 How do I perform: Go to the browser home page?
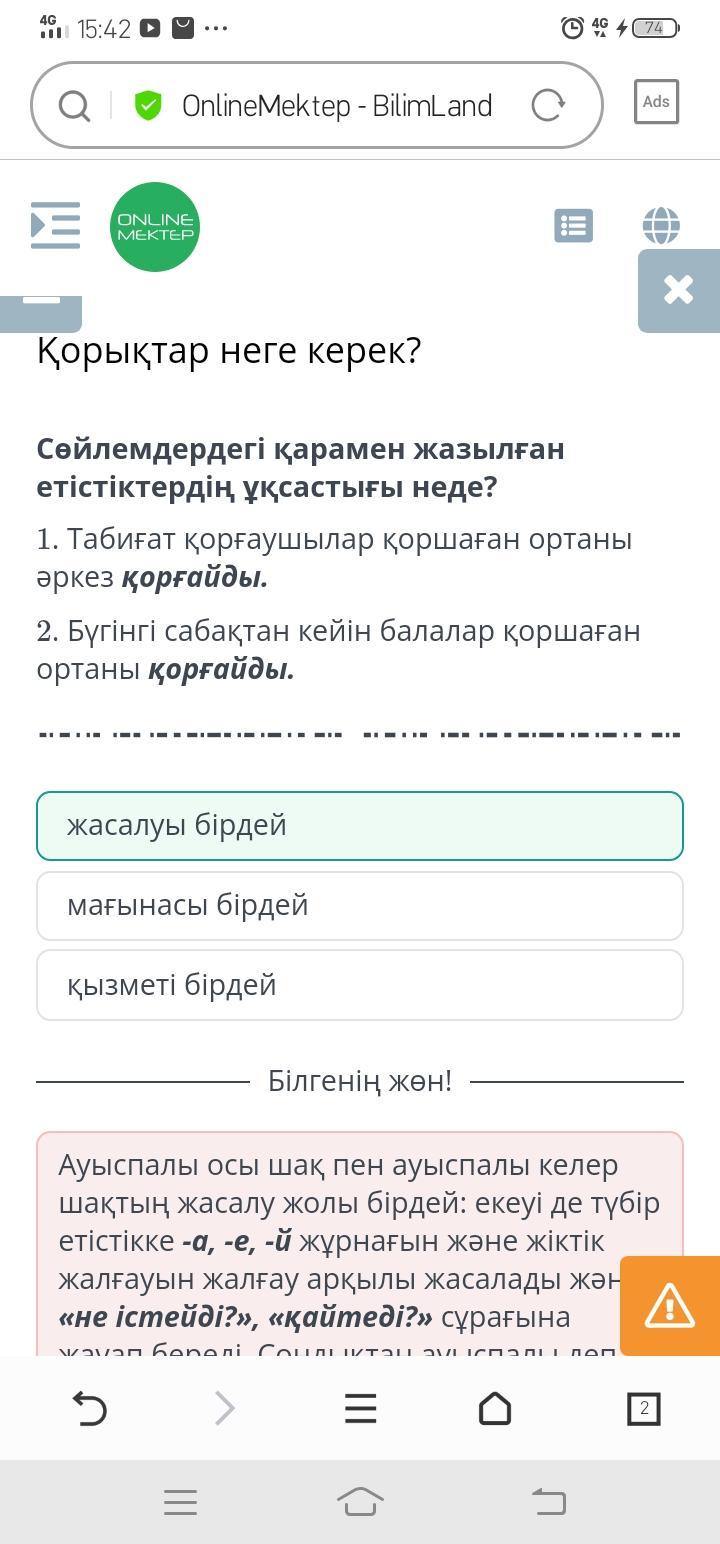[x=495, y=1409]
